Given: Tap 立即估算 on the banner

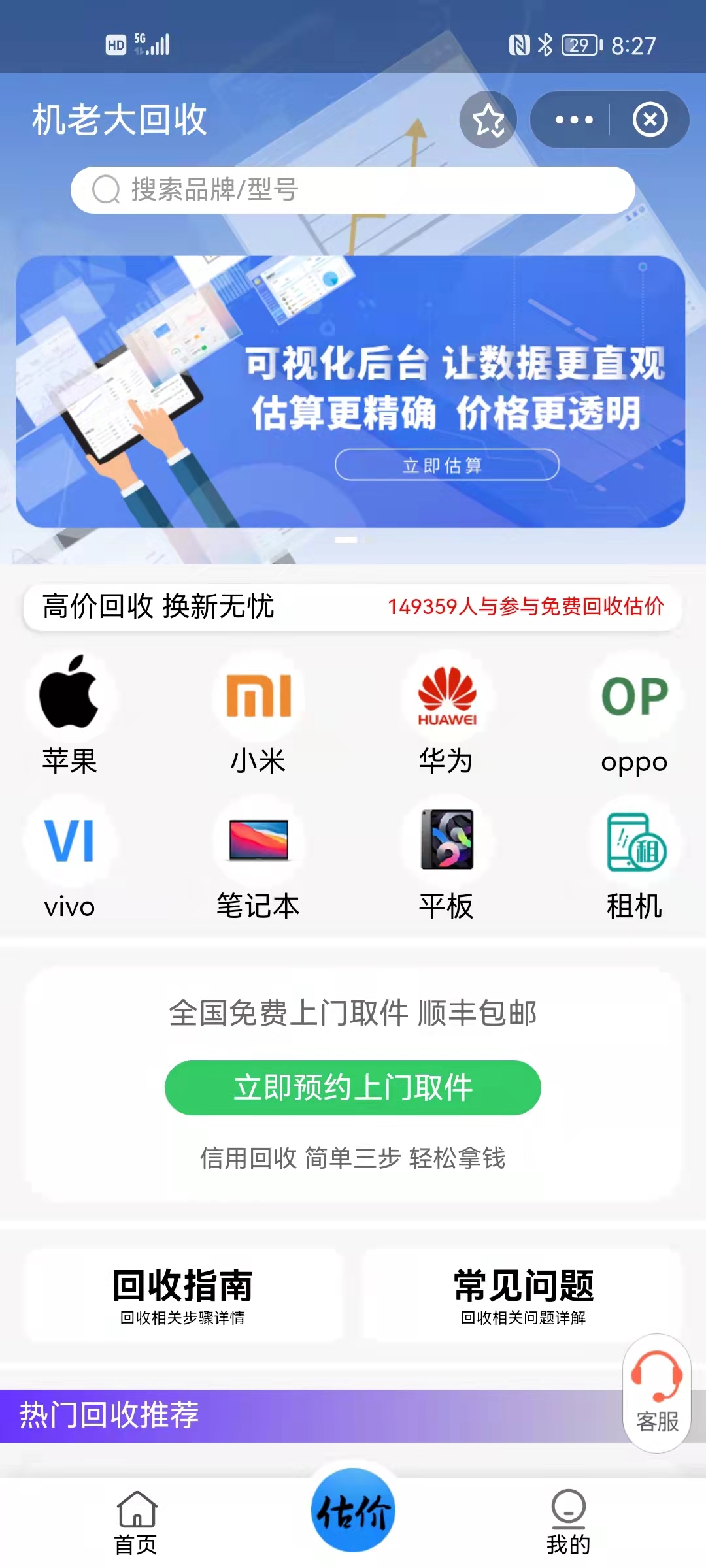Looking at the screenshot, I should point(446,465).
